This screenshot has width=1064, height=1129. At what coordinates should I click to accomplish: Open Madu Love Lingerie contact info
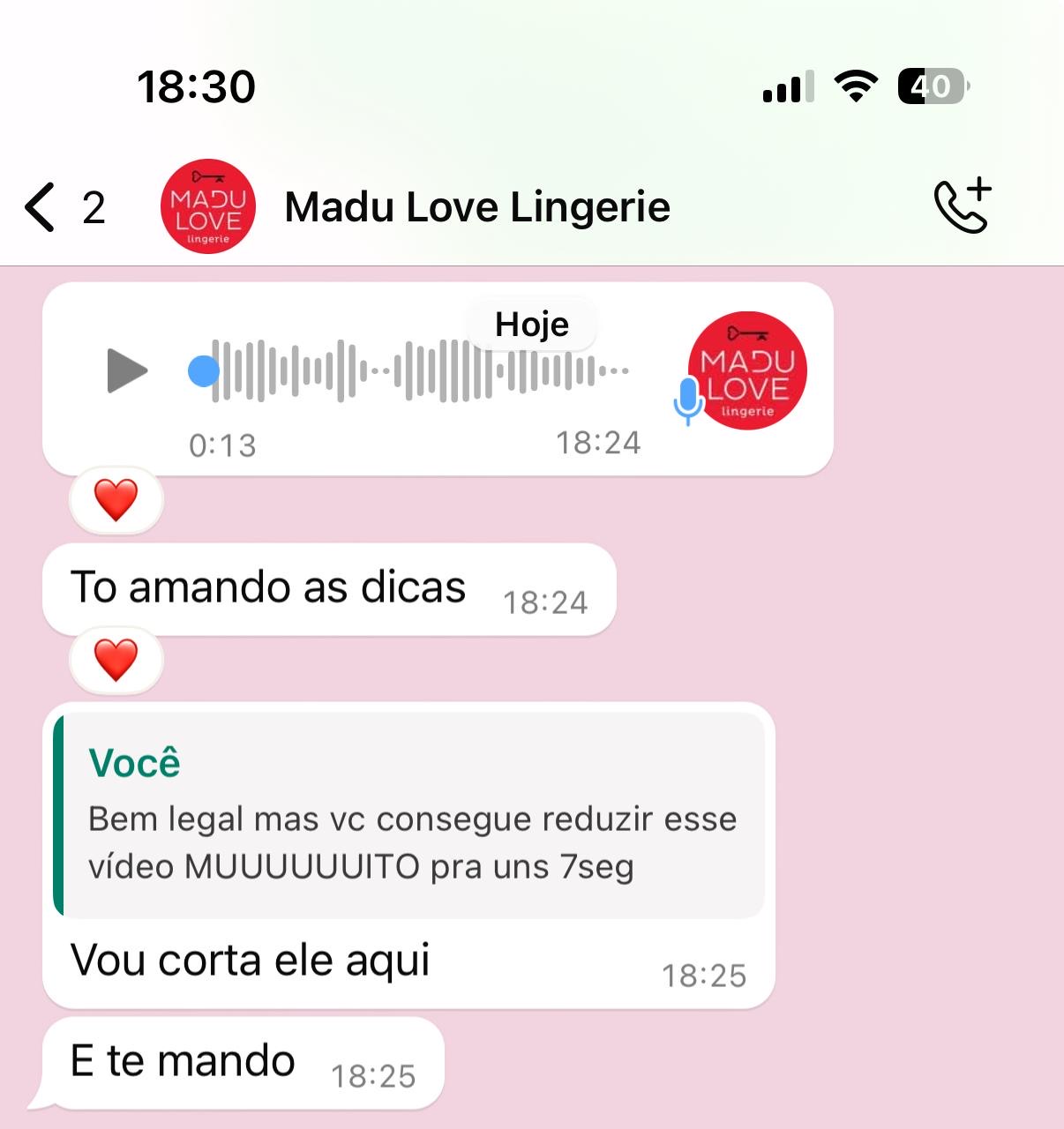tap(476, 208)
